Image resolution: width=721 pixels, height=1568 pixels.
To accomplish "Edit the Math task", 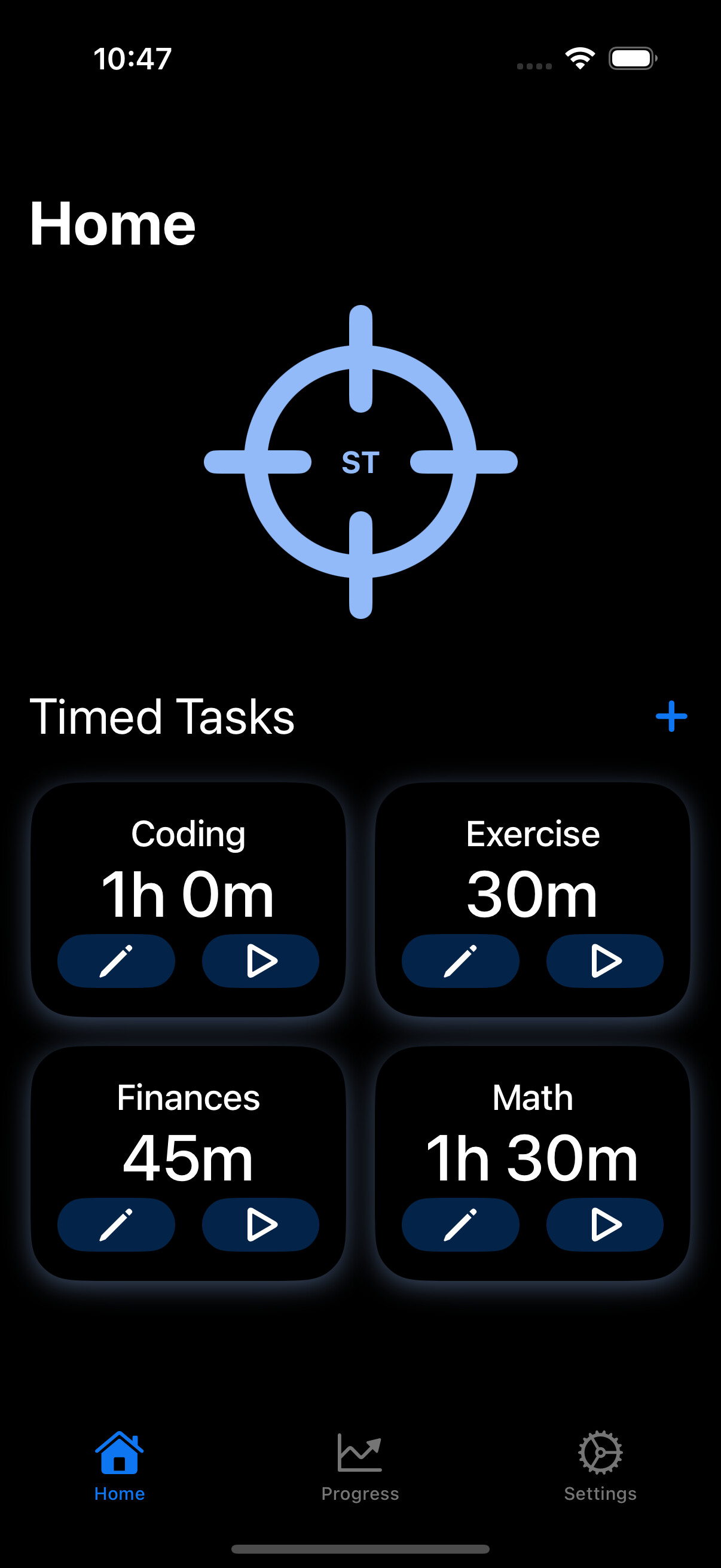I will [x=460, y=1225].
